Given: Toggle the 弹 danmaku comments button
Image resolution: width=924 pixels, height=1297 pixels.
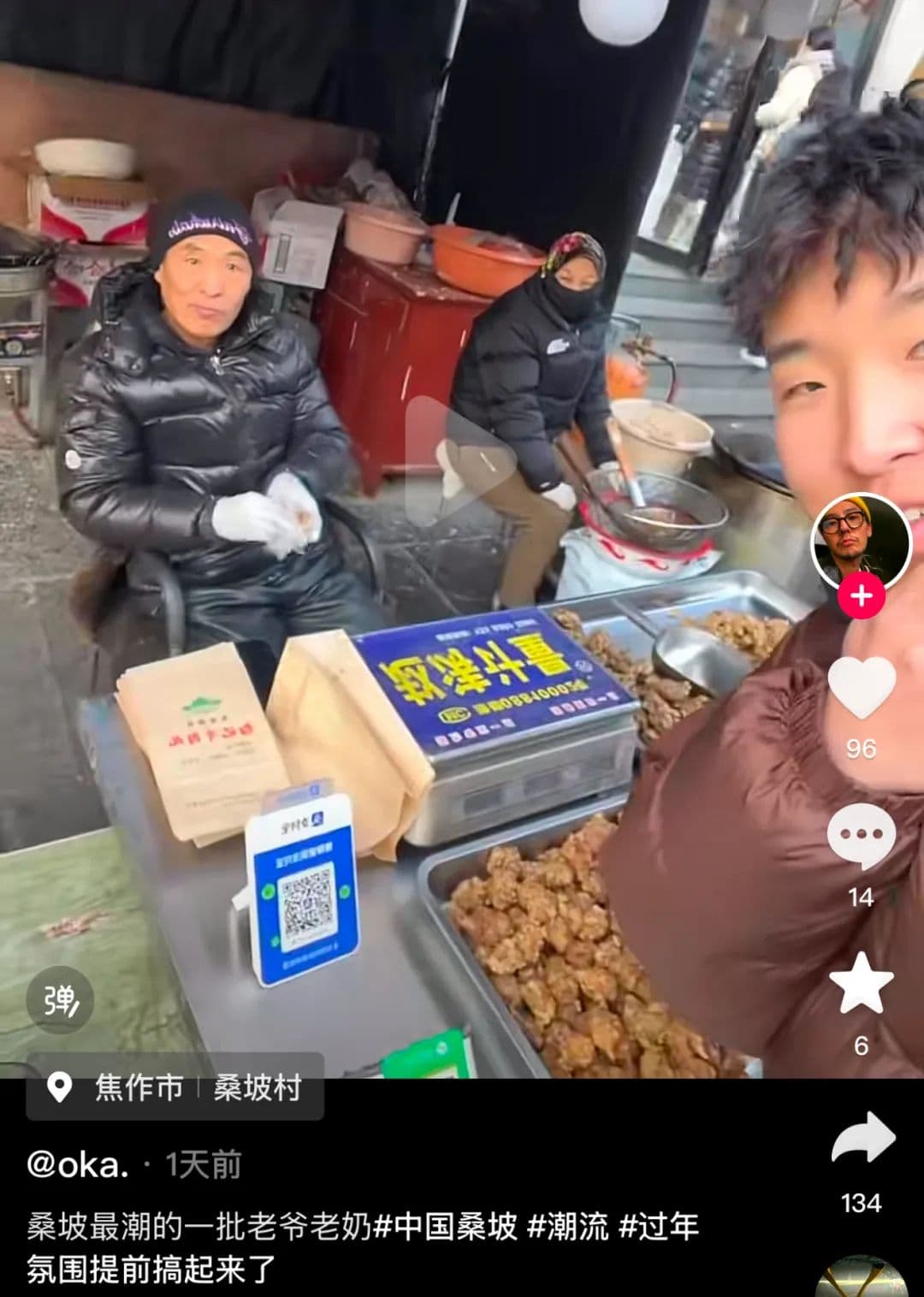Looking at the screenshot, I should [x=60, y=999].
